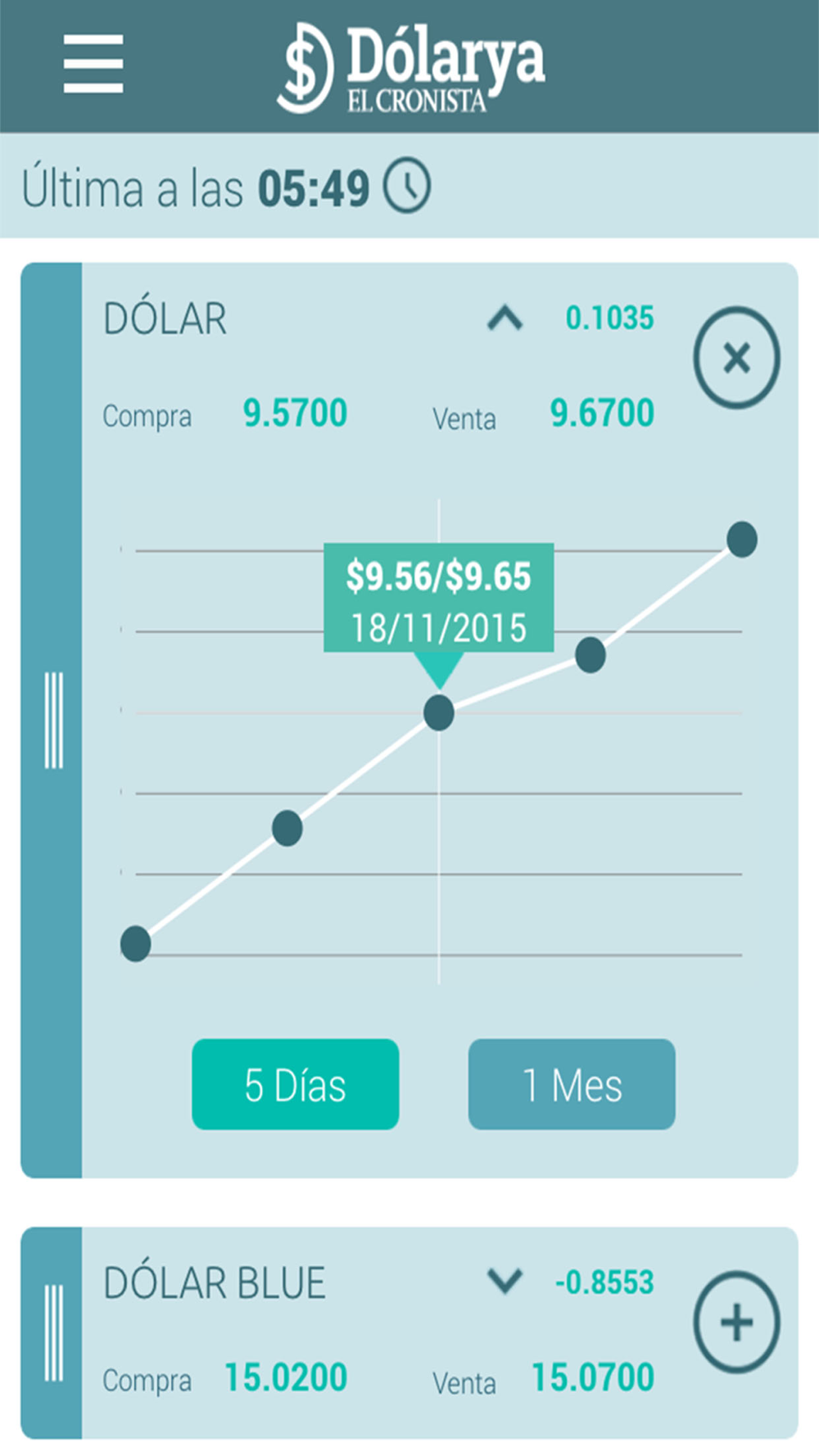Select the first data point on the chart
The image size is (819, 1456).
(x=136, y=943)
